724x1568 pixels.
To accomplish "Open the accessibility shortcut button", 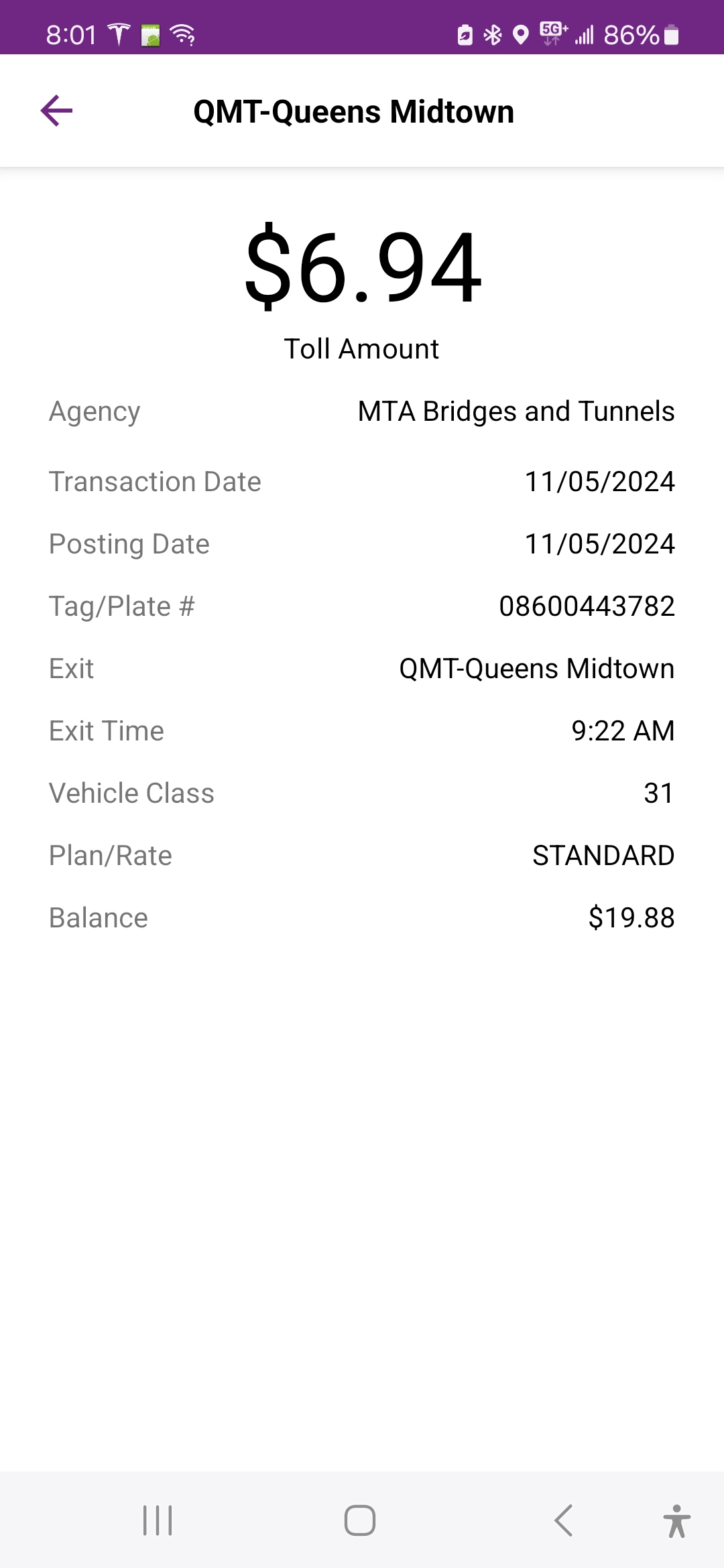I will (x=677, y=1520).
